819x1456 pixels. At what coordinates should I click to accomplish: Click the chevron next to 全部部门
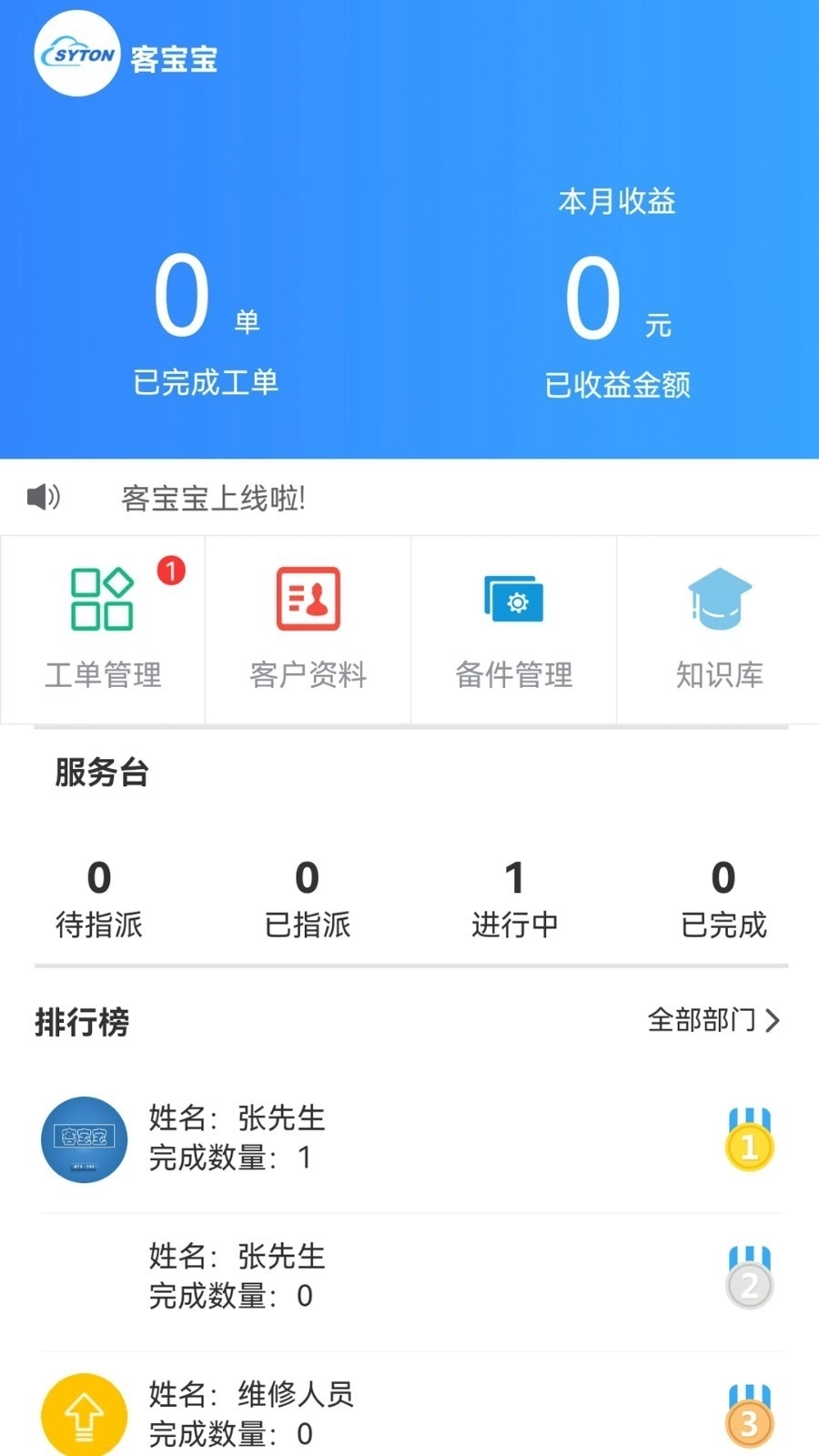click(774, 1022)
